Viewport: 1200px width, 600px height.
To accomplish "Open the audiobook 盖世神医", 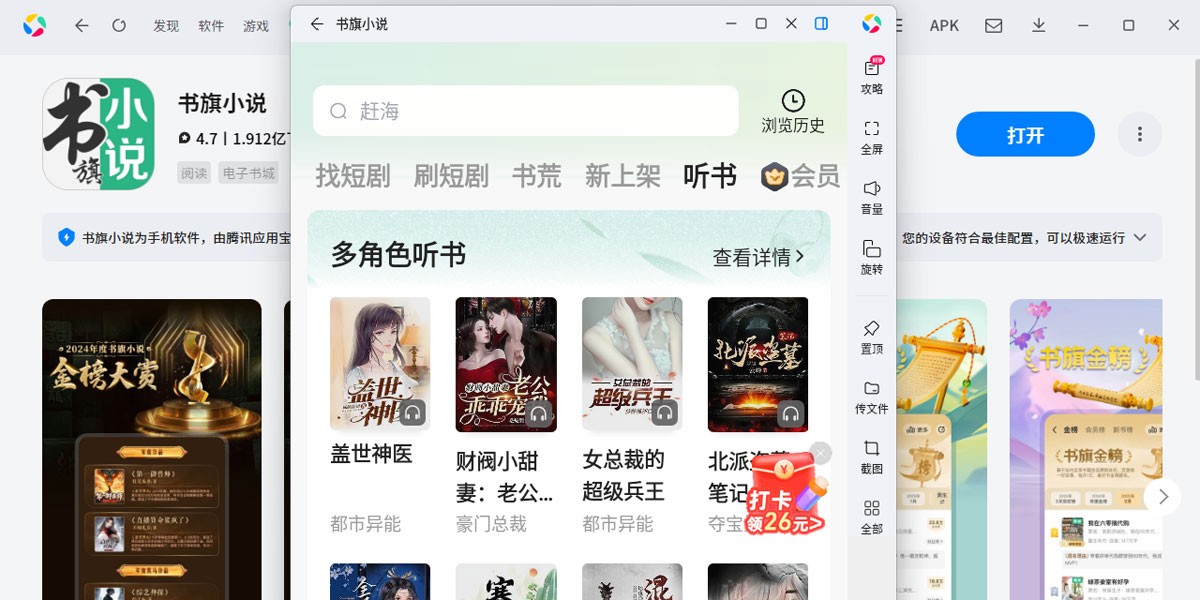I will (x=380, y=364).
